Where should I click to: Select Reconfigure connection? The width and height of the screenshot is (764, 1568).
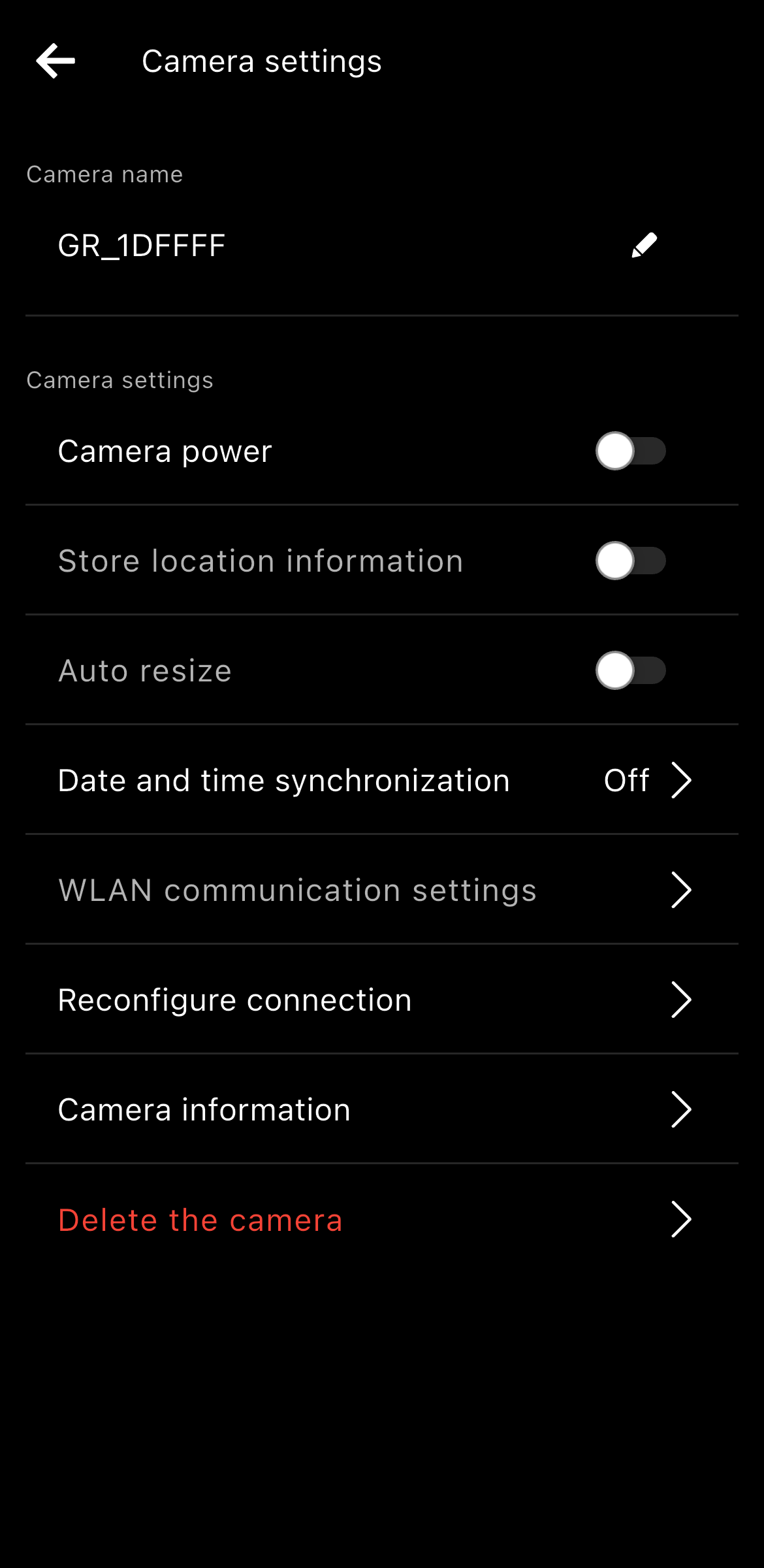381,1000
